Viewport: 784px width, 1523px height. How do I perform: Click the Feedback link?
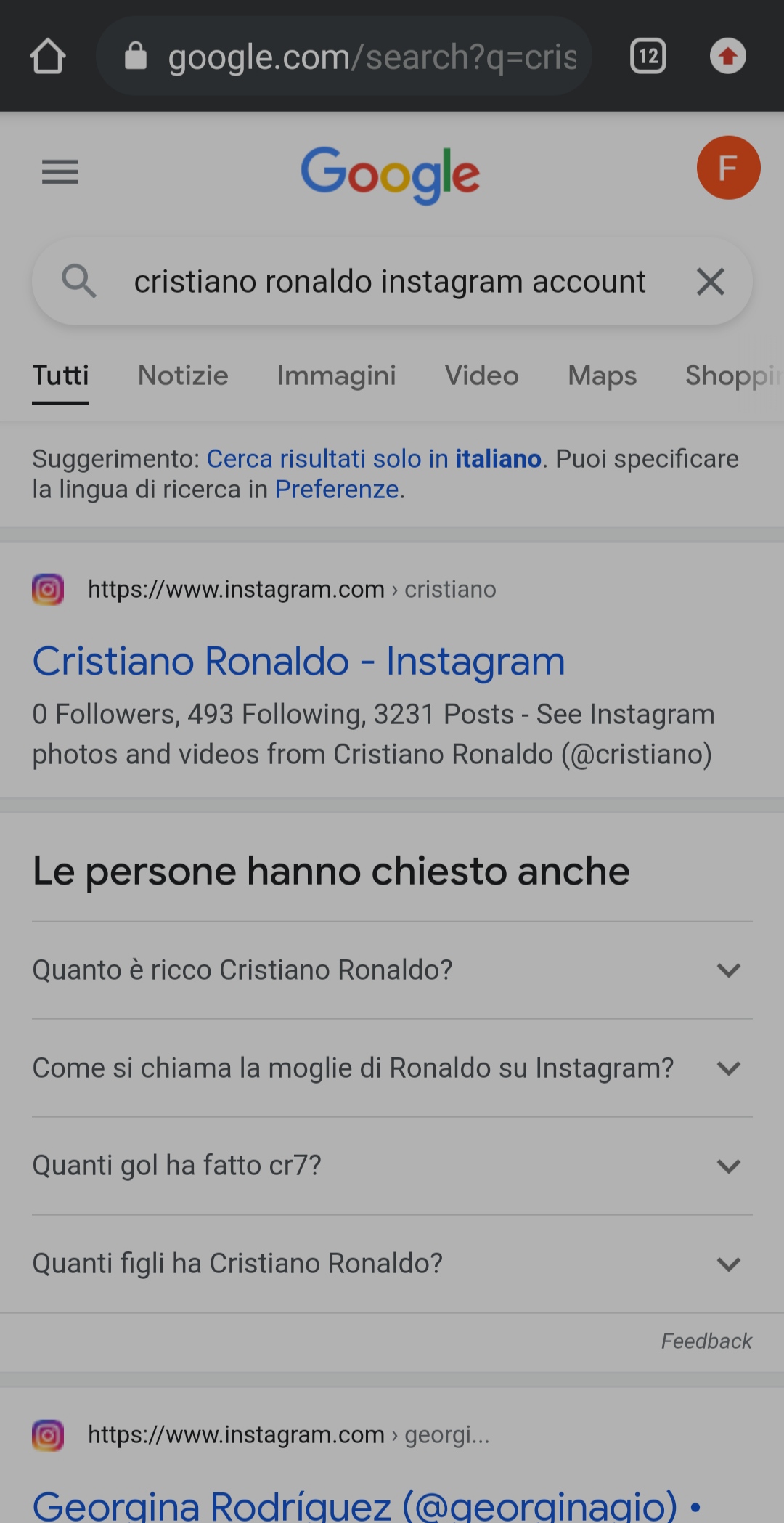[x=705, y=1341]
